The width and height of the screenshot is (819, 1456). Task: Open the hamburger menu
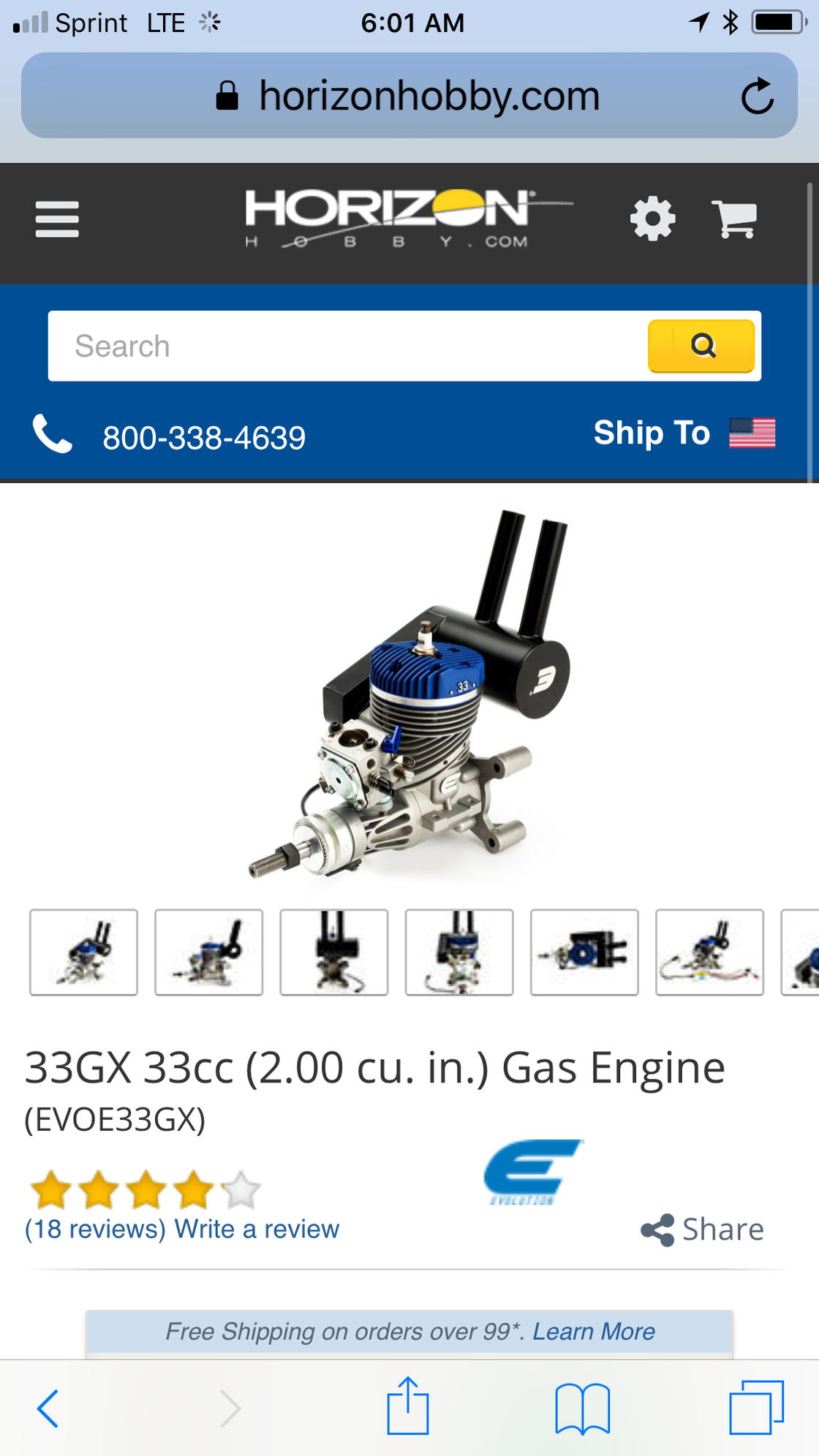coord(57,219)
